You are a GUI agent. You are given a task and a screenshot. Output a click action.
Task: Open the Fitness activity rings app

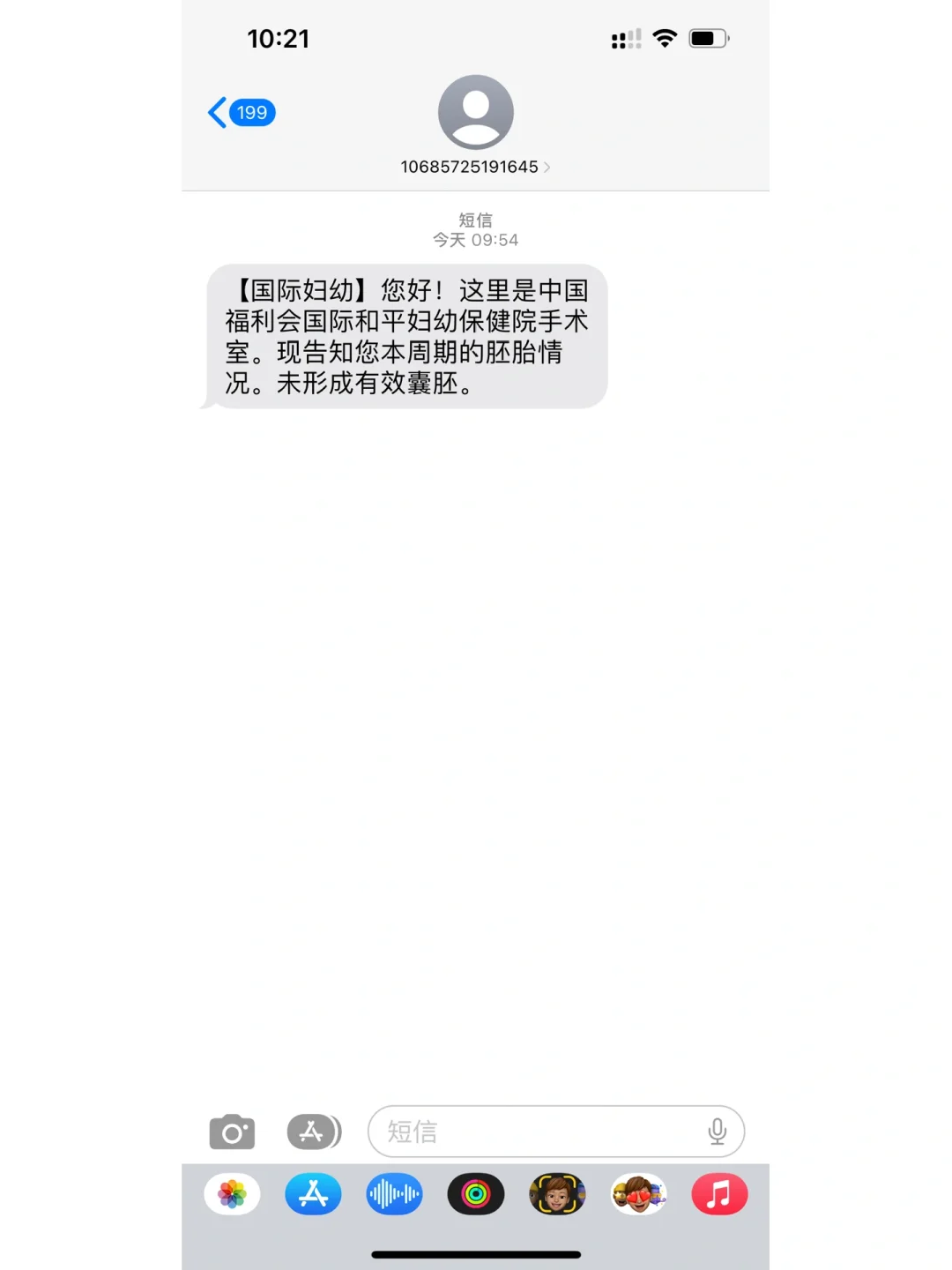[476, 1195]
